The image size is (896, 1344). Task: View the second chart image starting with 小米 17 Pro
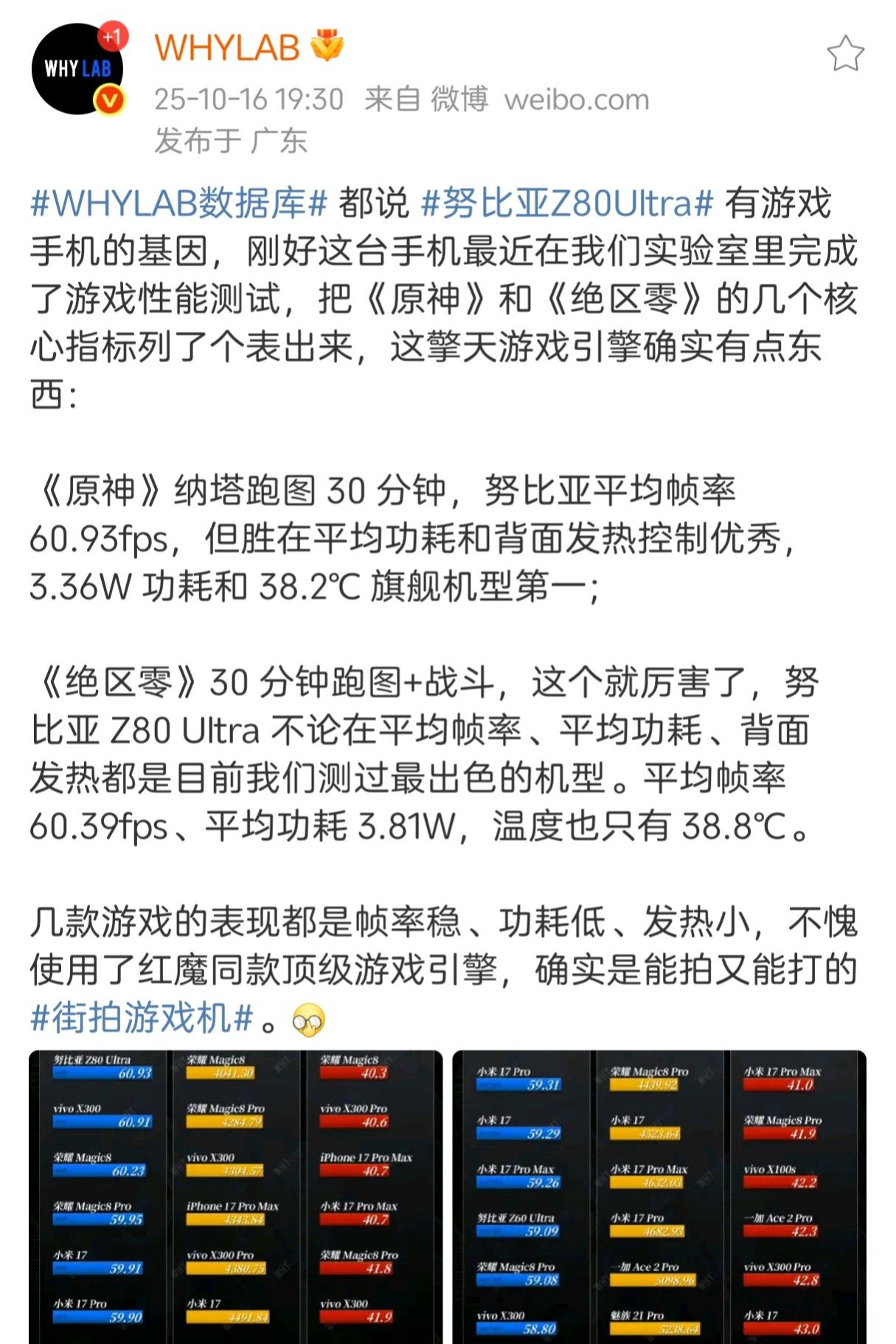[x=659, y=1195]
